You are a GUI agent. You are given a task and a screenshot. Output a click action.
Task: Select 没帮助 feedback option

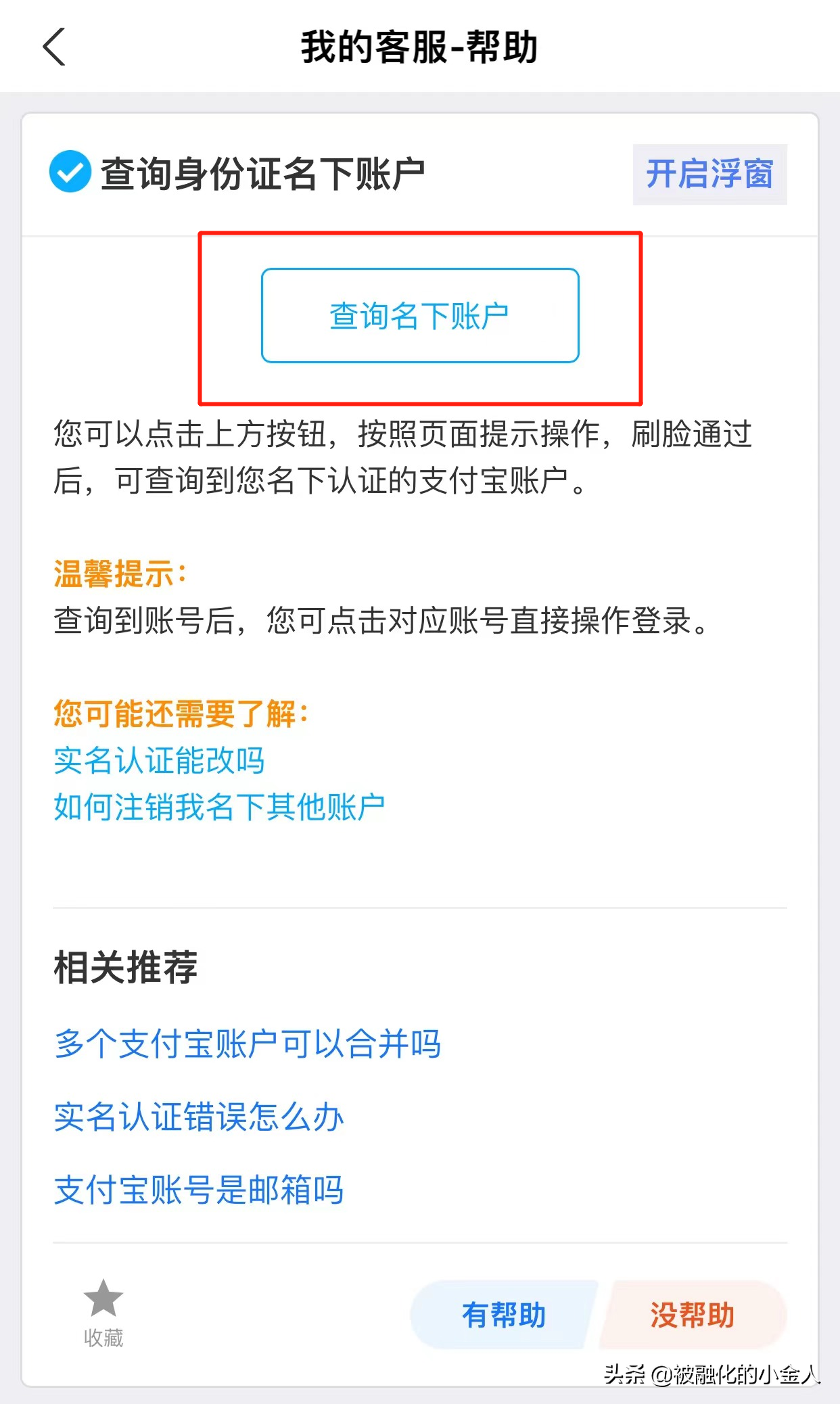(693, 1315)
